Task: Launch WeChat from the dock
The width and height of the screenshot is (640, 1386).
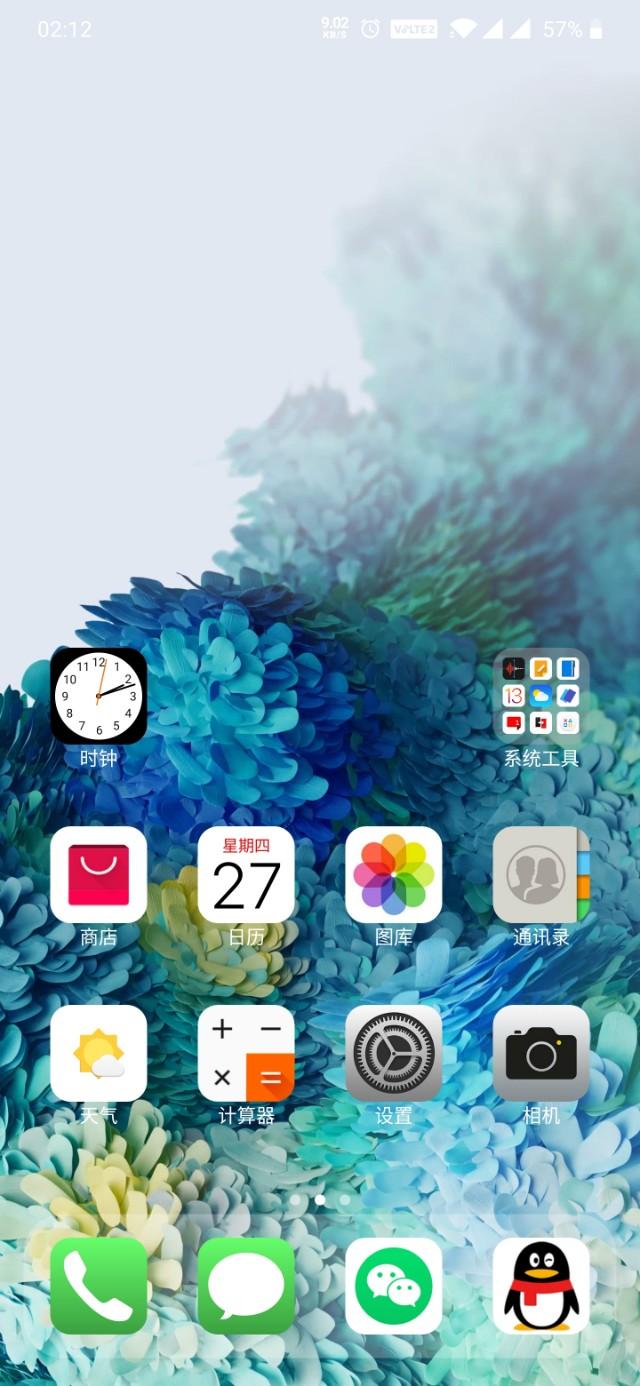Action: click(x=393, y=1286)
